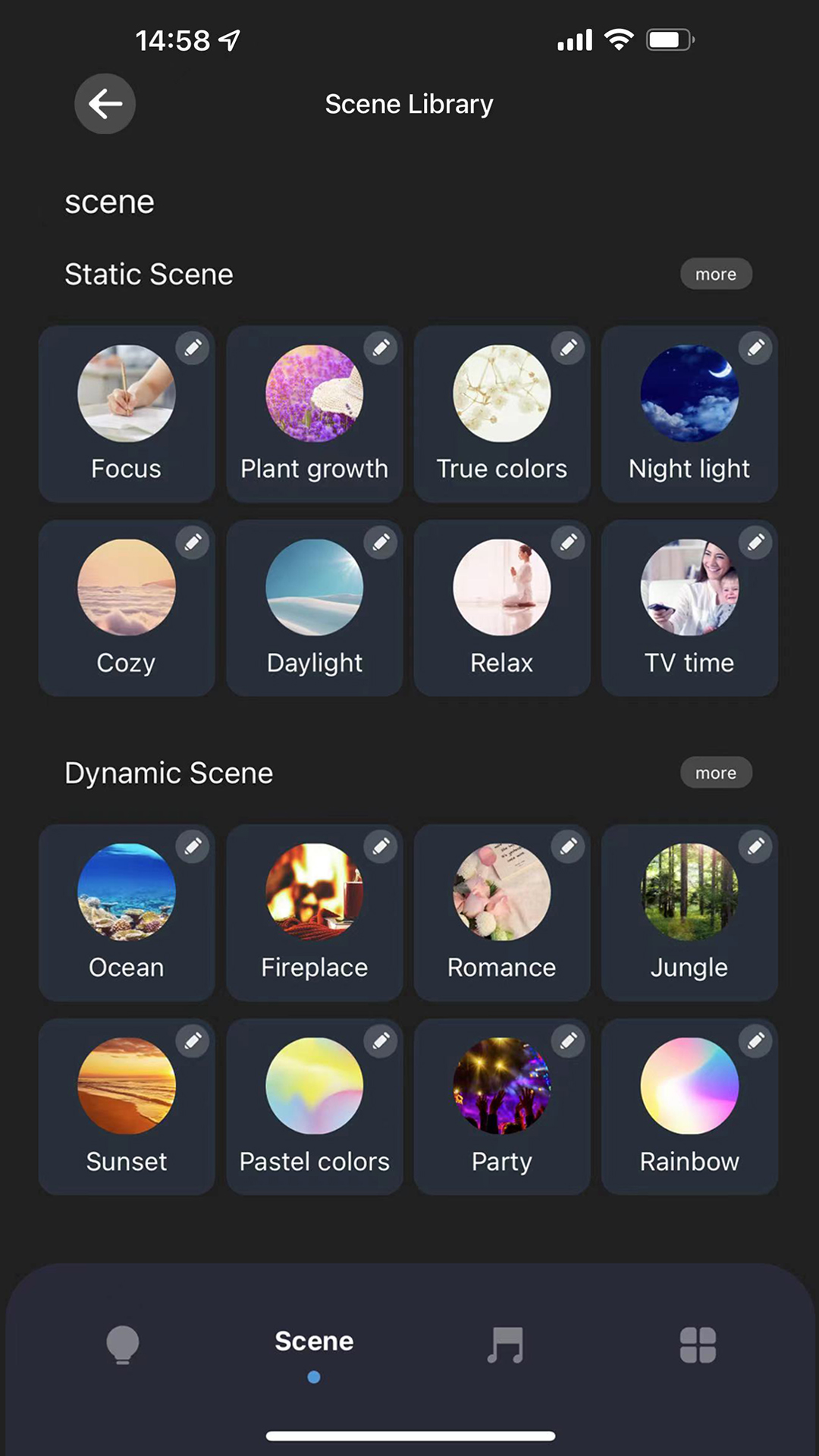The height and width of the screenshot is (1456, 819).
Task: Edit the Daylight scene
Action: [x=381, y=542]
